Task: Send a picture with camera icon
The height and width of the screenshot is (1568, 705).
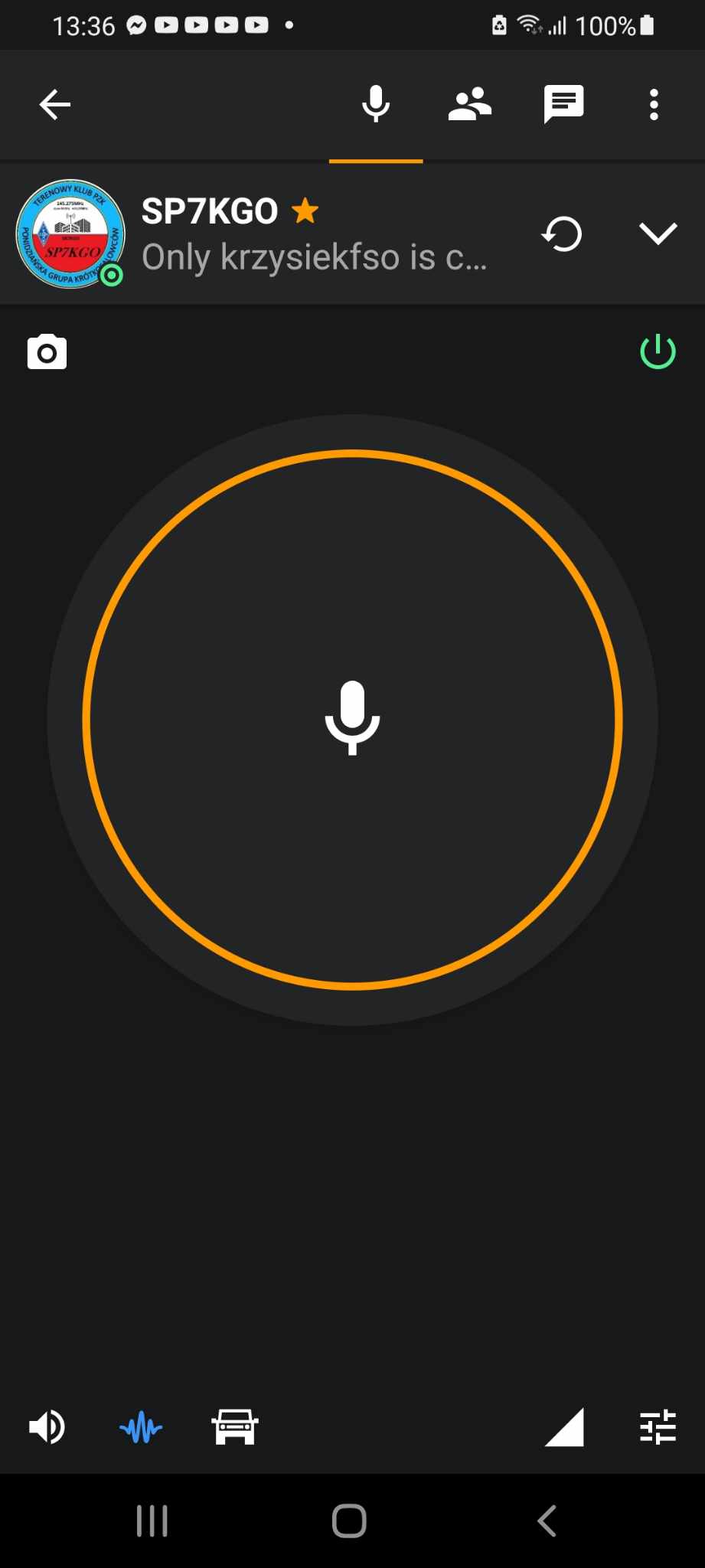Action: click(47, 352)
